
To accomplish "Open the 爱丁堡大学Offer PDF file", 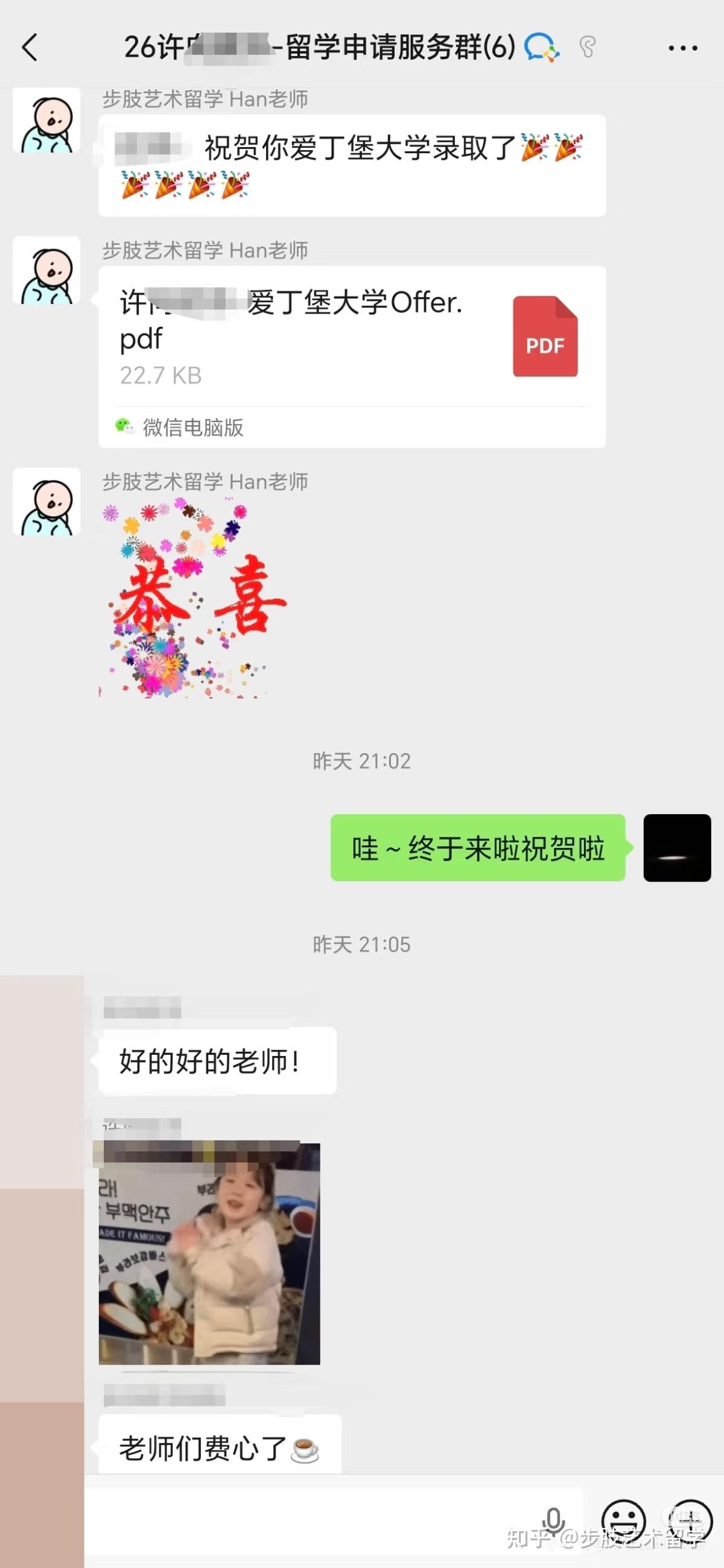I will [352, 337].
